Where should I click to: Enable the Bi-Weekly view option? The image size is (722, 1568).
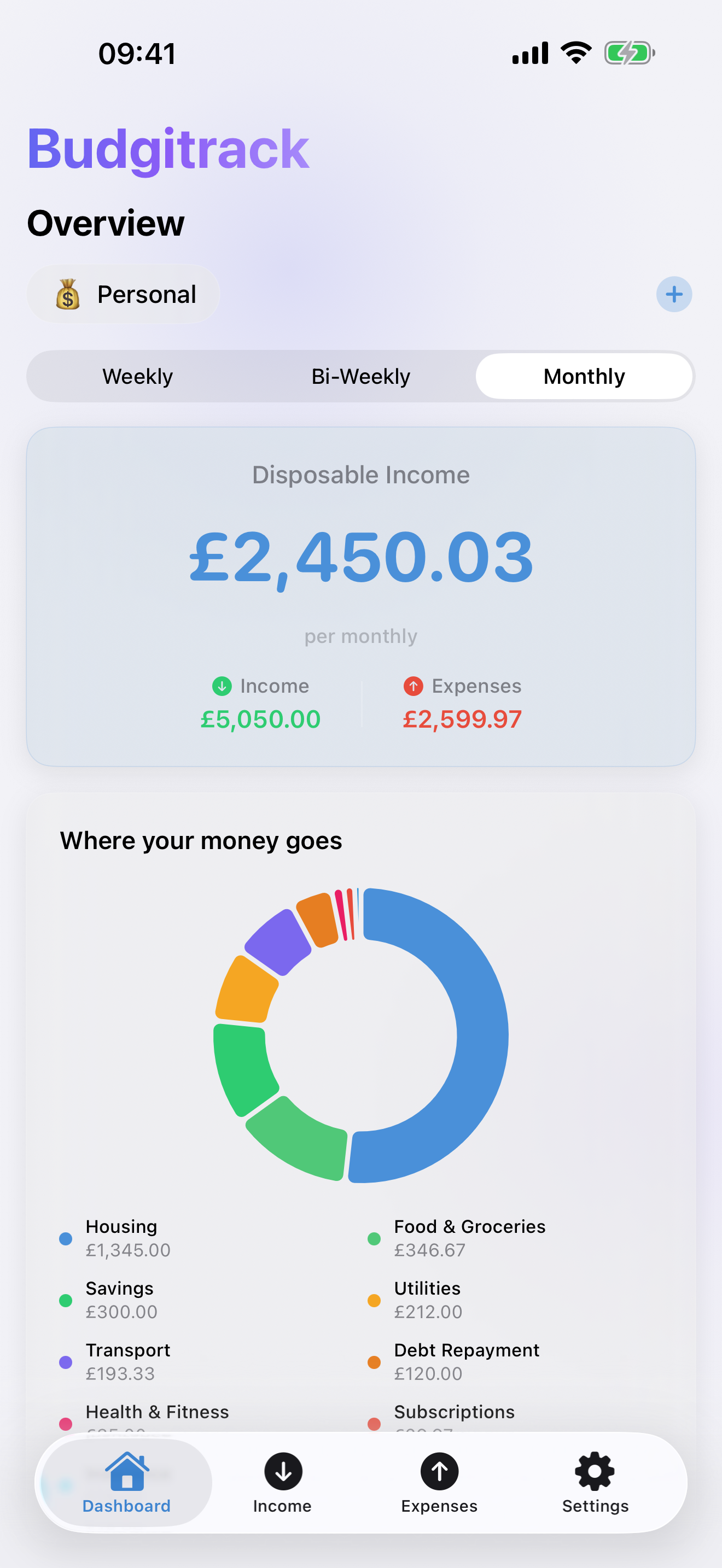pos(360,376)
